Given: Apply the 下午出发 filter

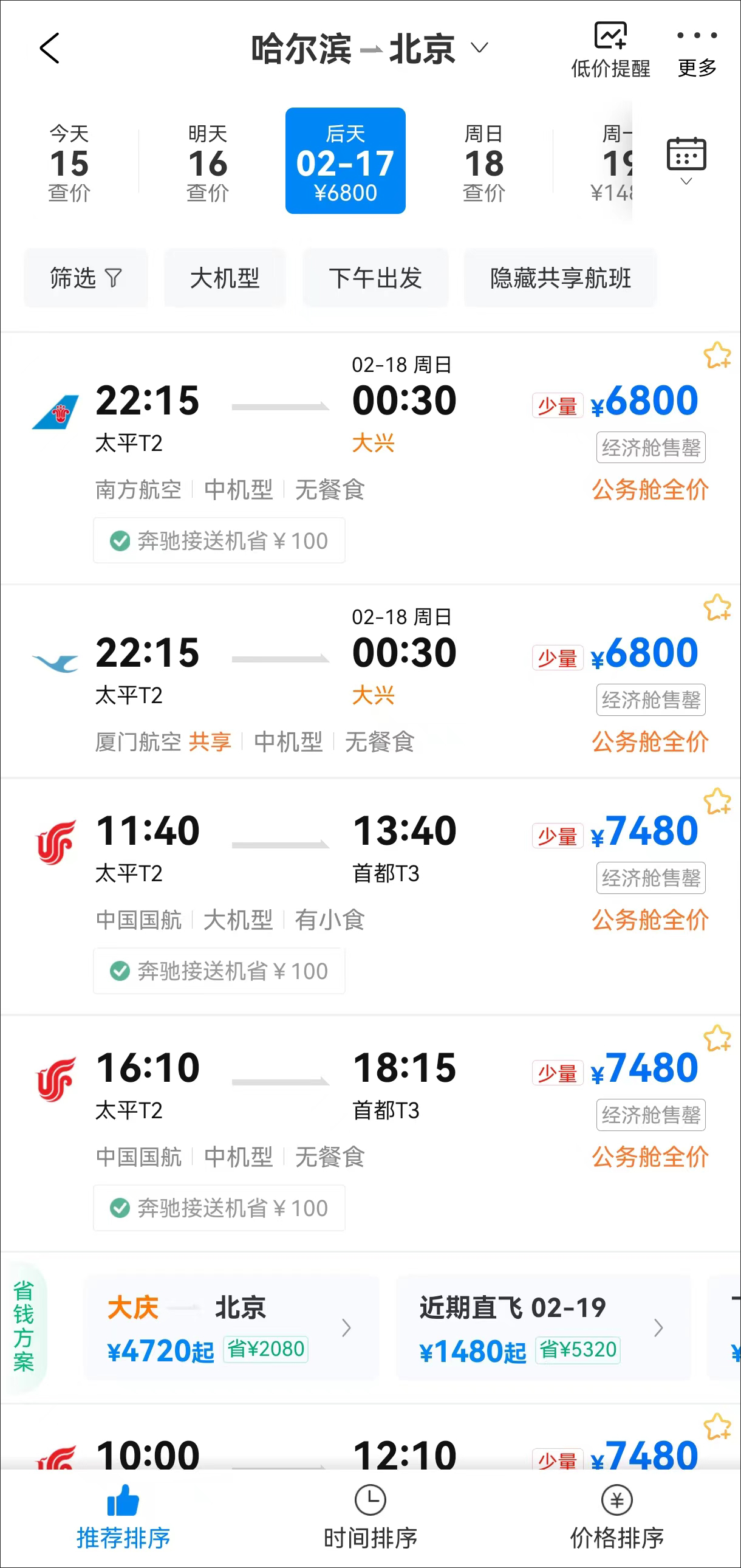Looking at the screenshot, I should (x=375, y=278).
